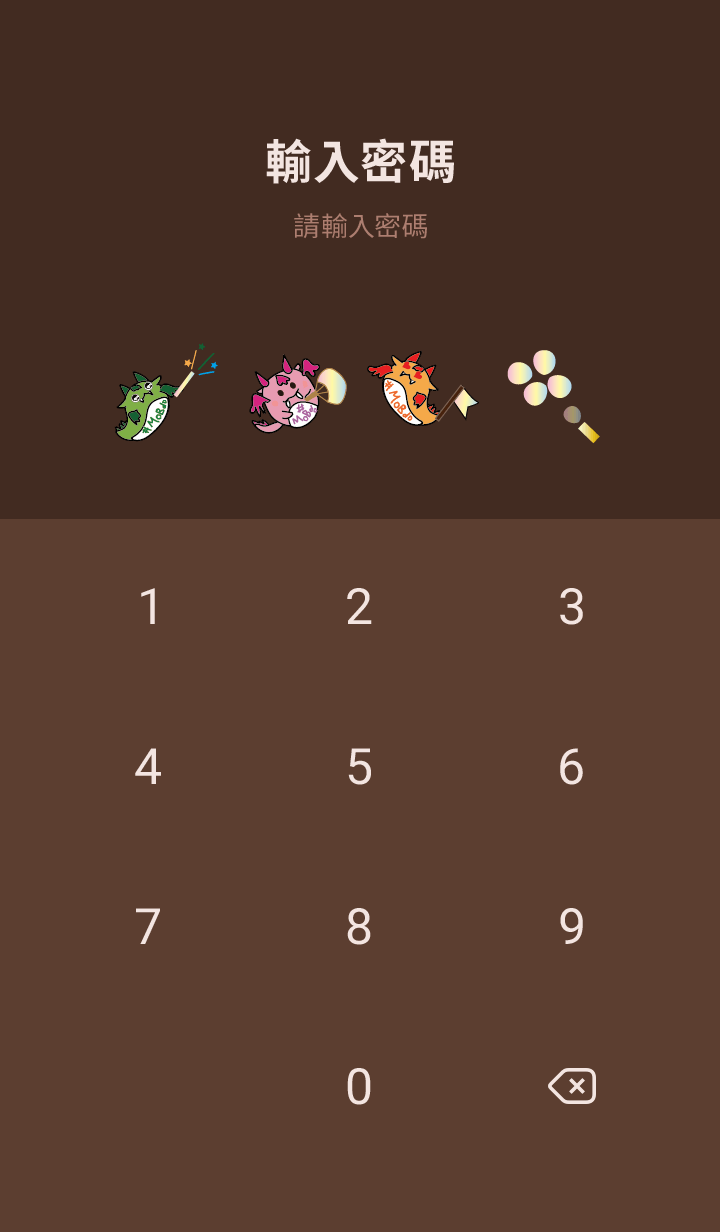The height and width of the screenshot is (1232, 720).
Task: Enter digit 9 on the keypad
Action: point(571,927)
